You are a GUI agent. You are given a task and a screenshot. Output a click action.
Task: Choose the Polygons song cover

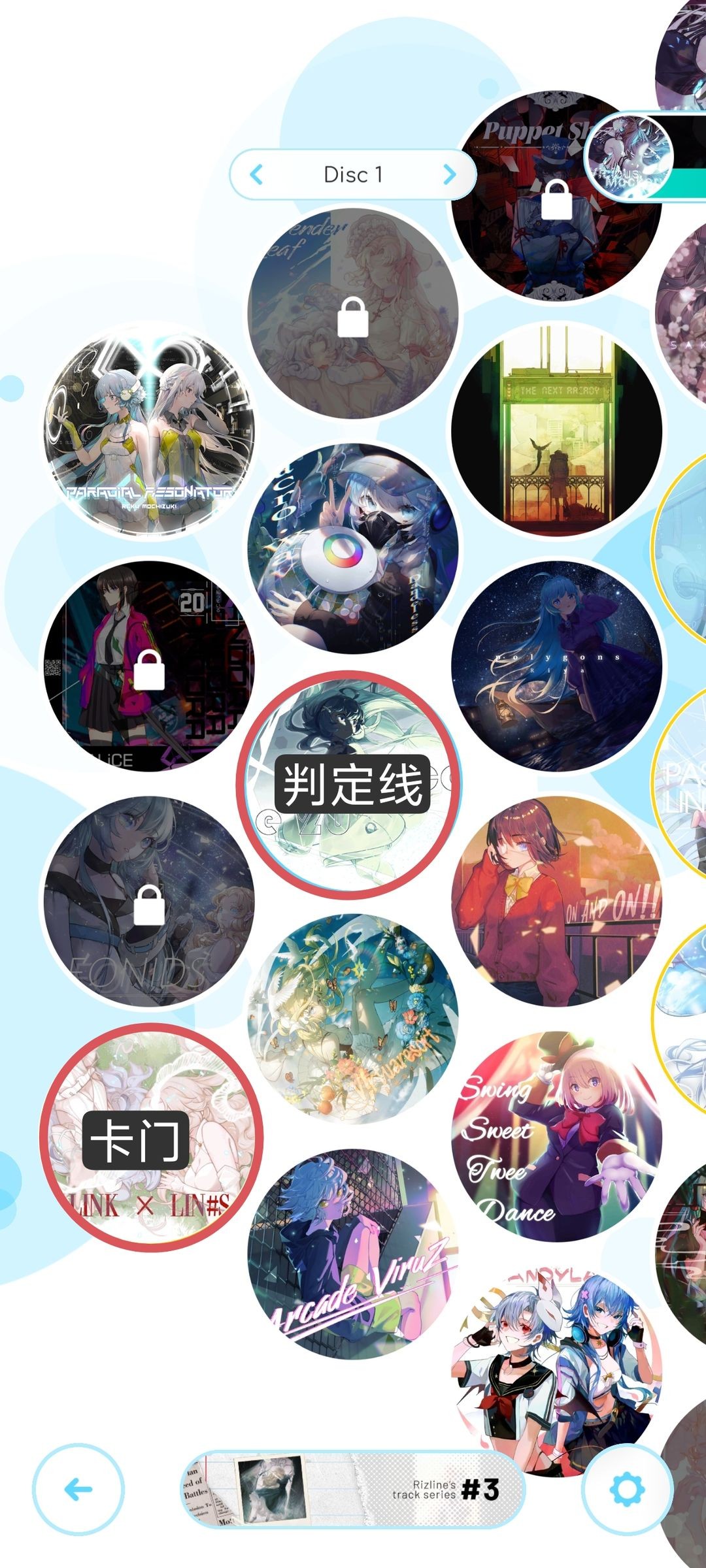556,666
